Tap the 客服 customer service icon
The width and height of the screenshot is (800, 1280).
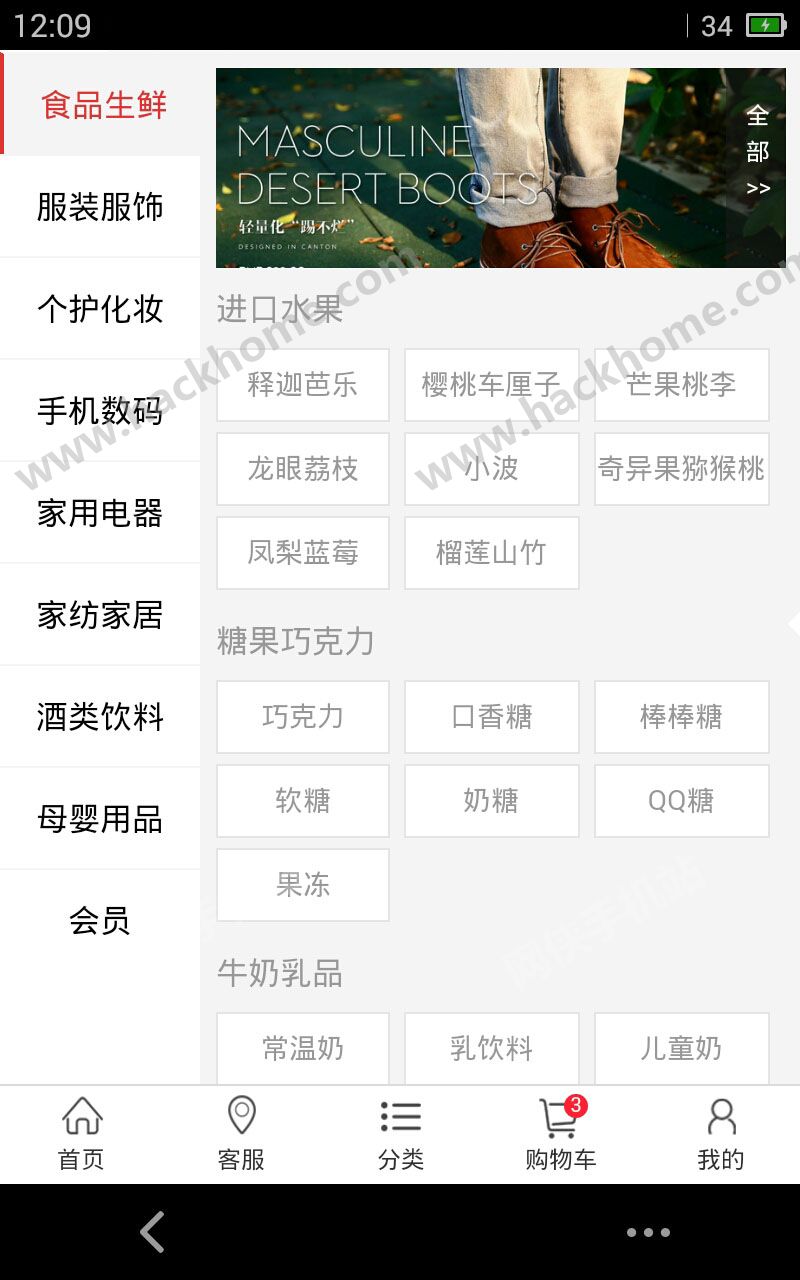(x=240, y=1133)
